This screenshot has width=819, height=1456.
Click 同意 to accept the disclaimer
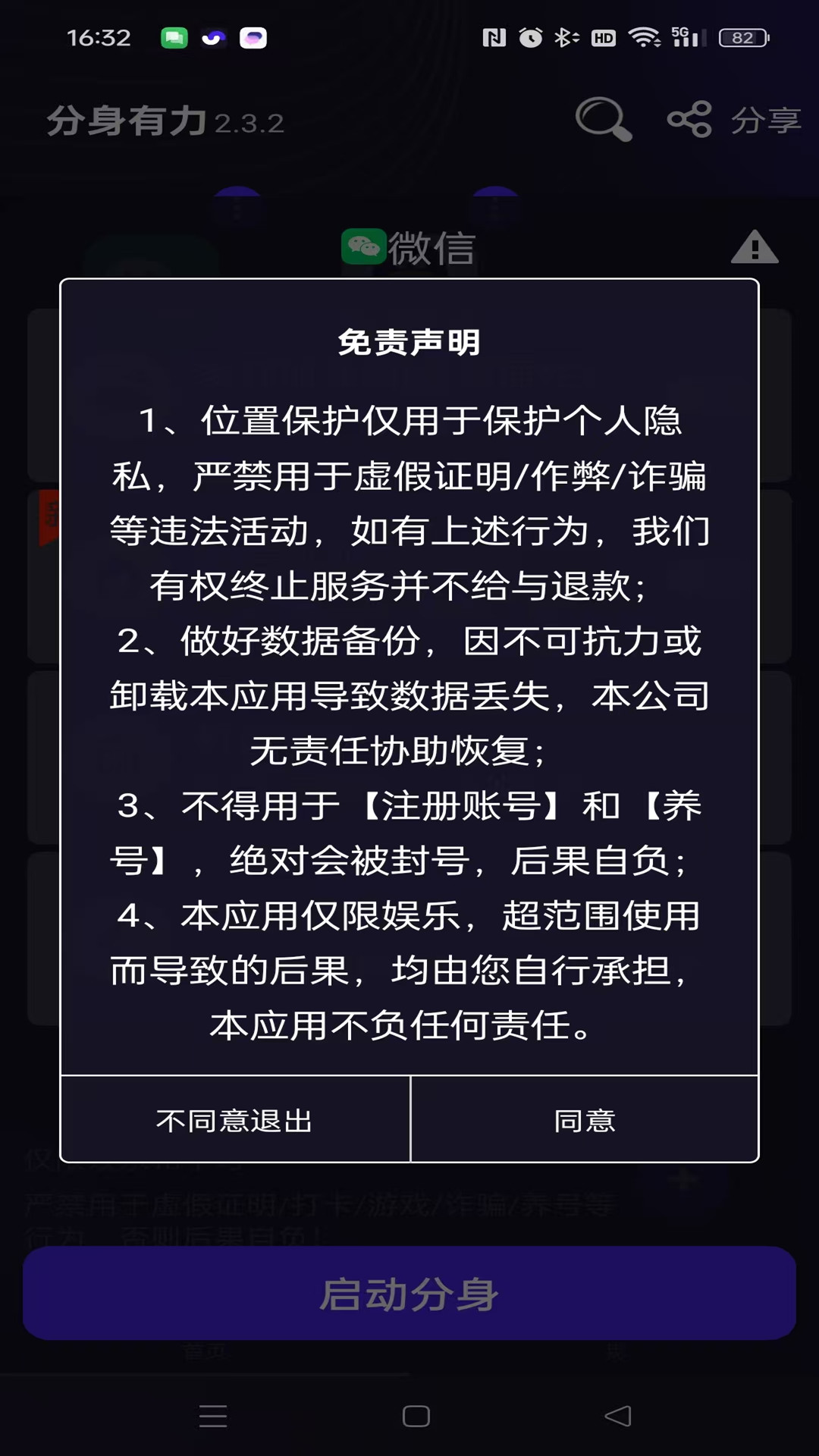585,1120
